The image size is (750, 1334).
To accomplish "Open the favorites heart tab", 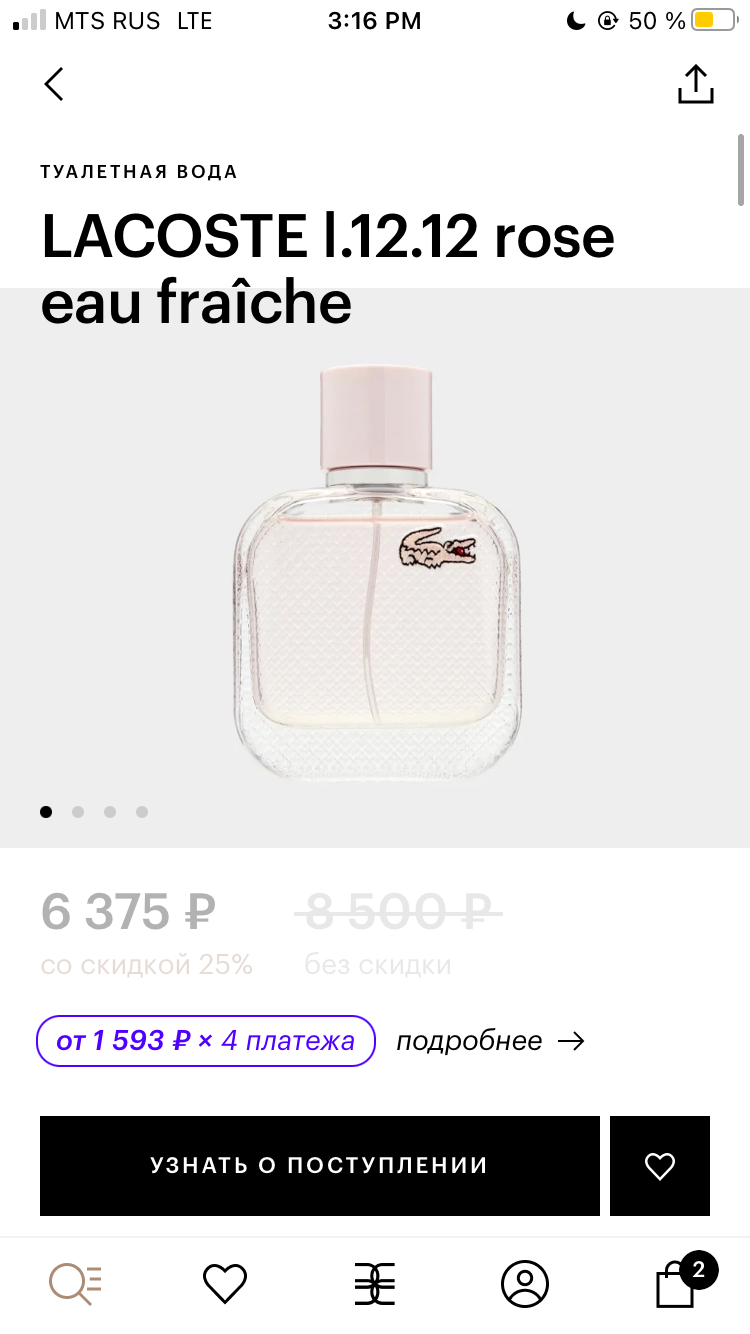I will [225, 1283].
